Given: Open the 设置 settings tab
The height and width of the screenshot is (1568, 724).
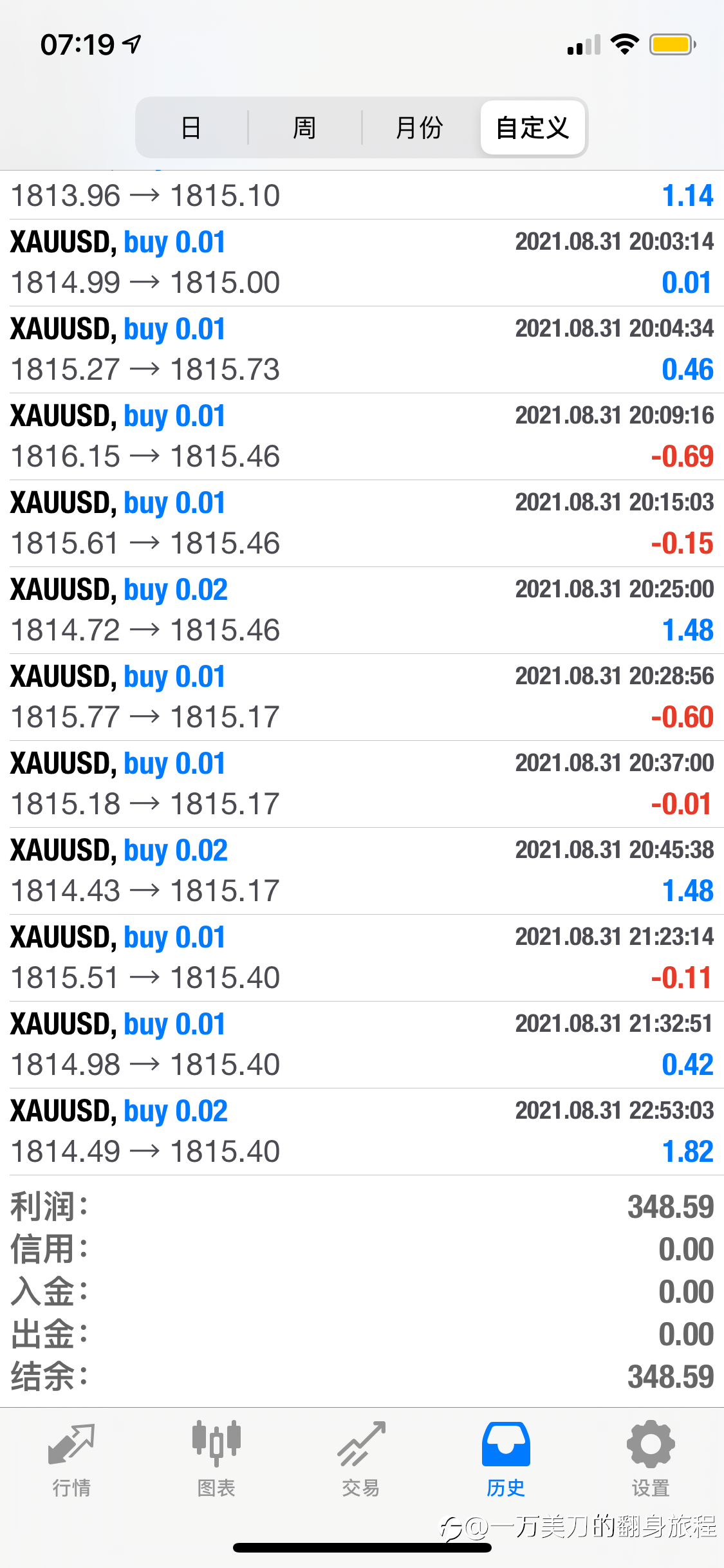Looking at the screenshot, I should 651,1459.
